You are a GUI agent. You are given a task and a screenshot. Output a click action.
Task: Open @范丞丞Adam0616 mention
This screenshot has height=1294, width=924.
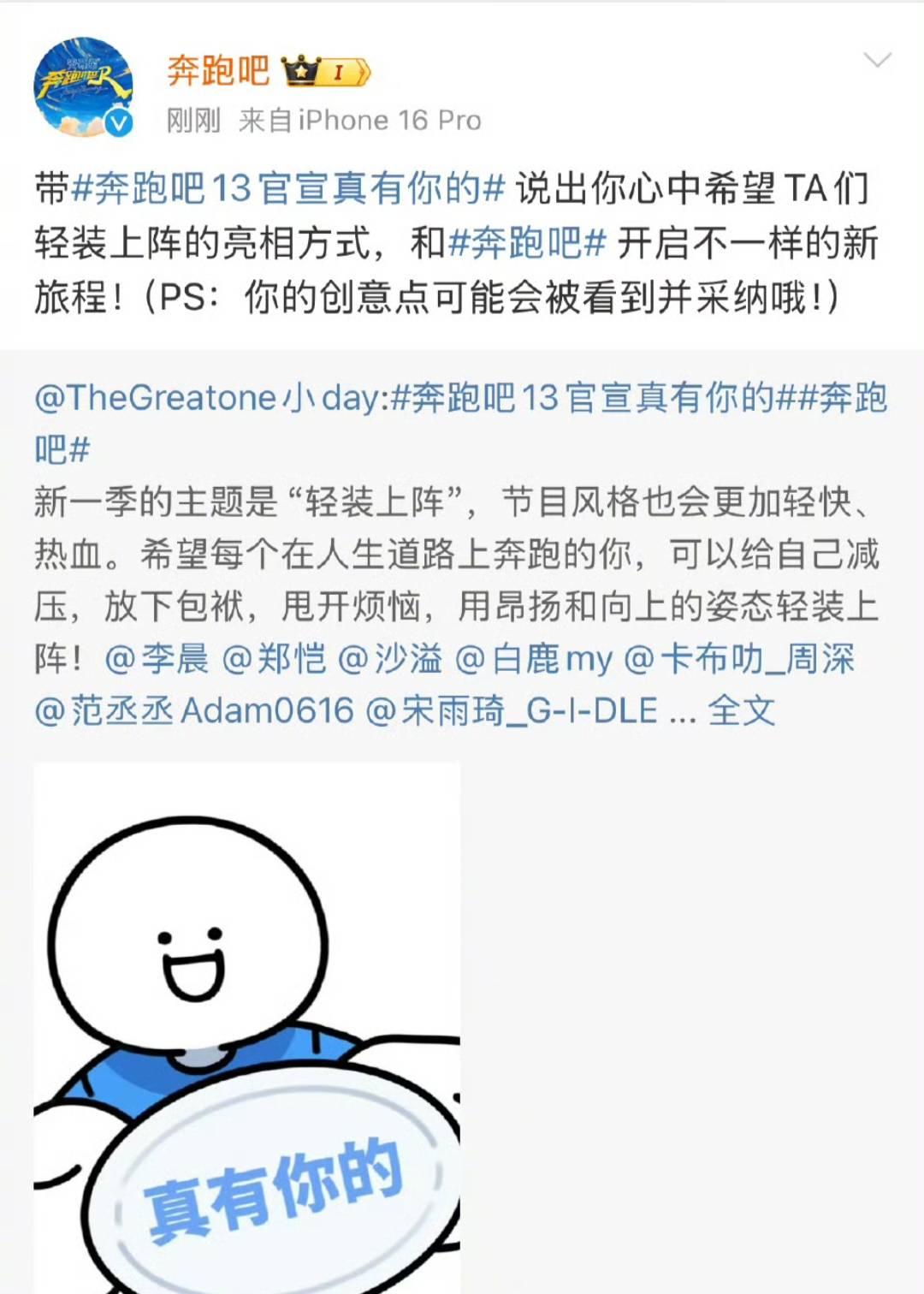(194, 710)
